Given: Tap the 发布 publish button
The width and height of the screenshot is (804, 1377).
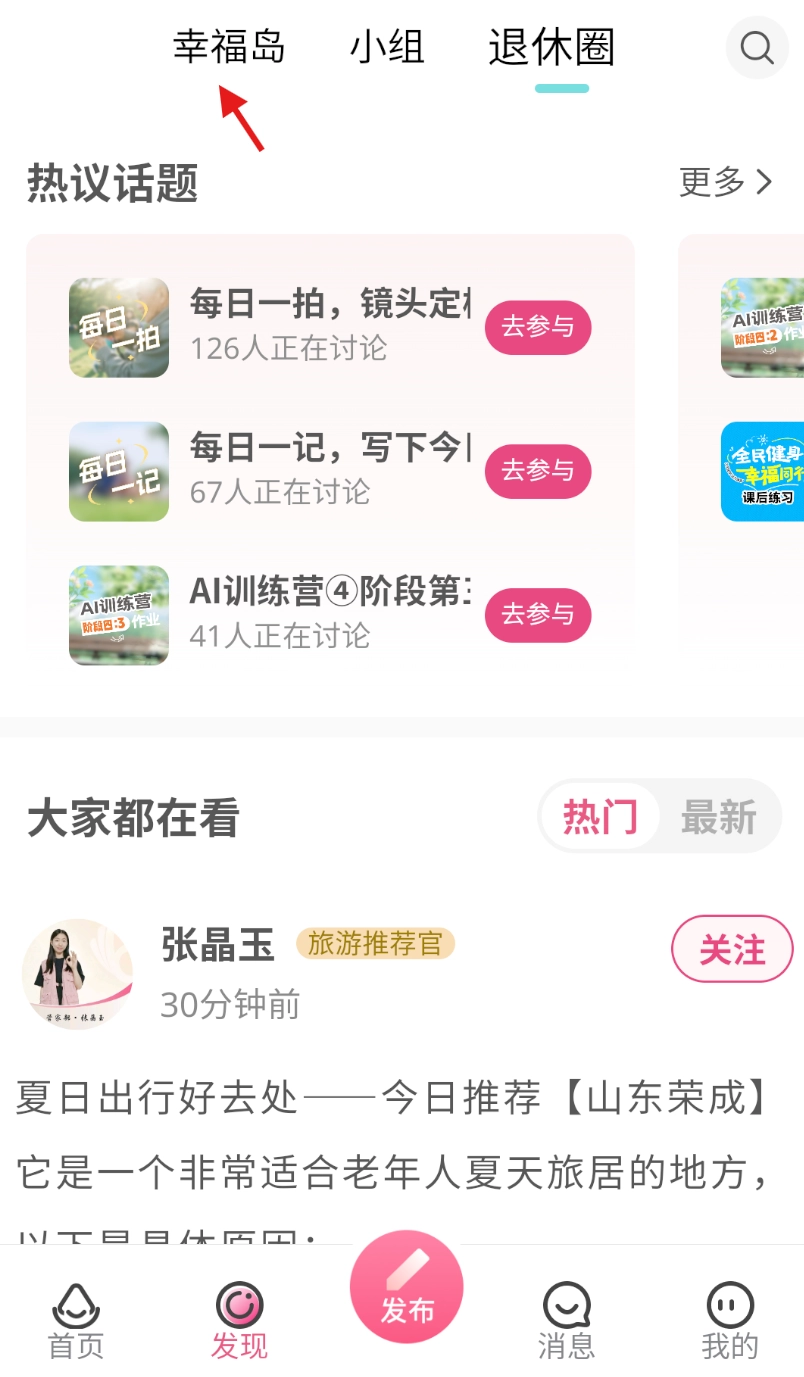Looking at the screenshot, I should [406, 1287].
